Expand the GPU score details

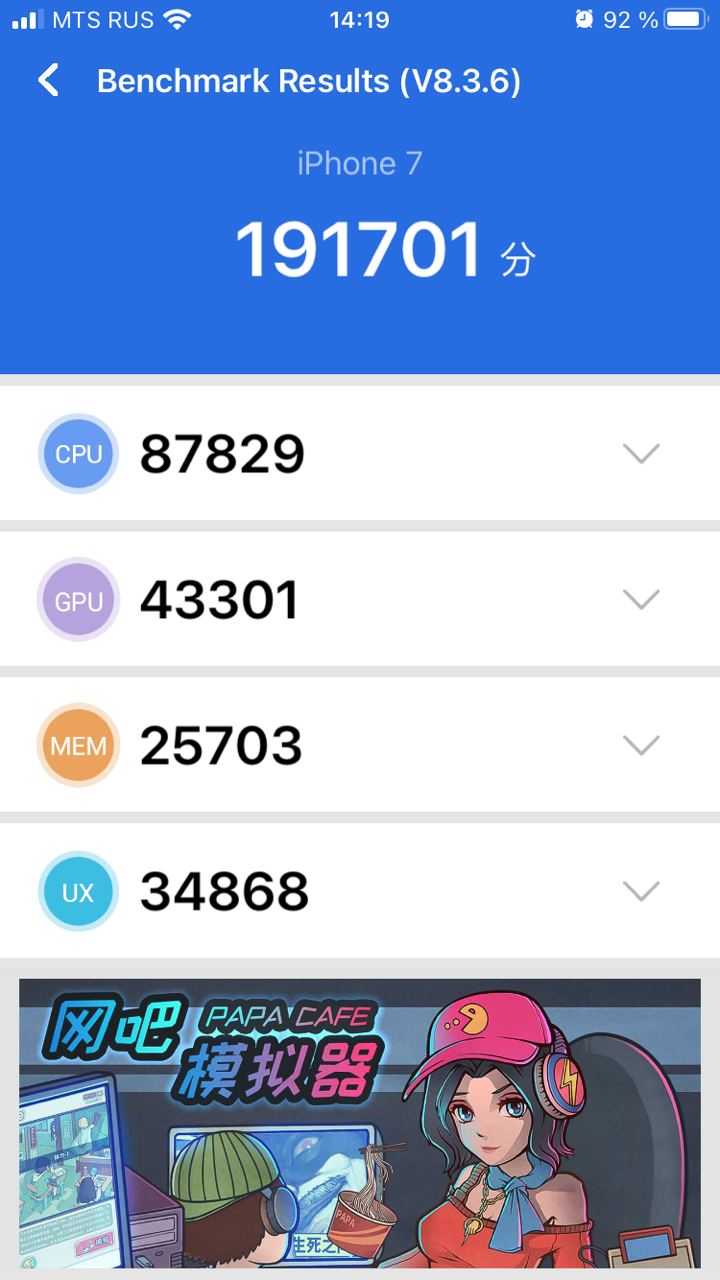pos(641,599)
